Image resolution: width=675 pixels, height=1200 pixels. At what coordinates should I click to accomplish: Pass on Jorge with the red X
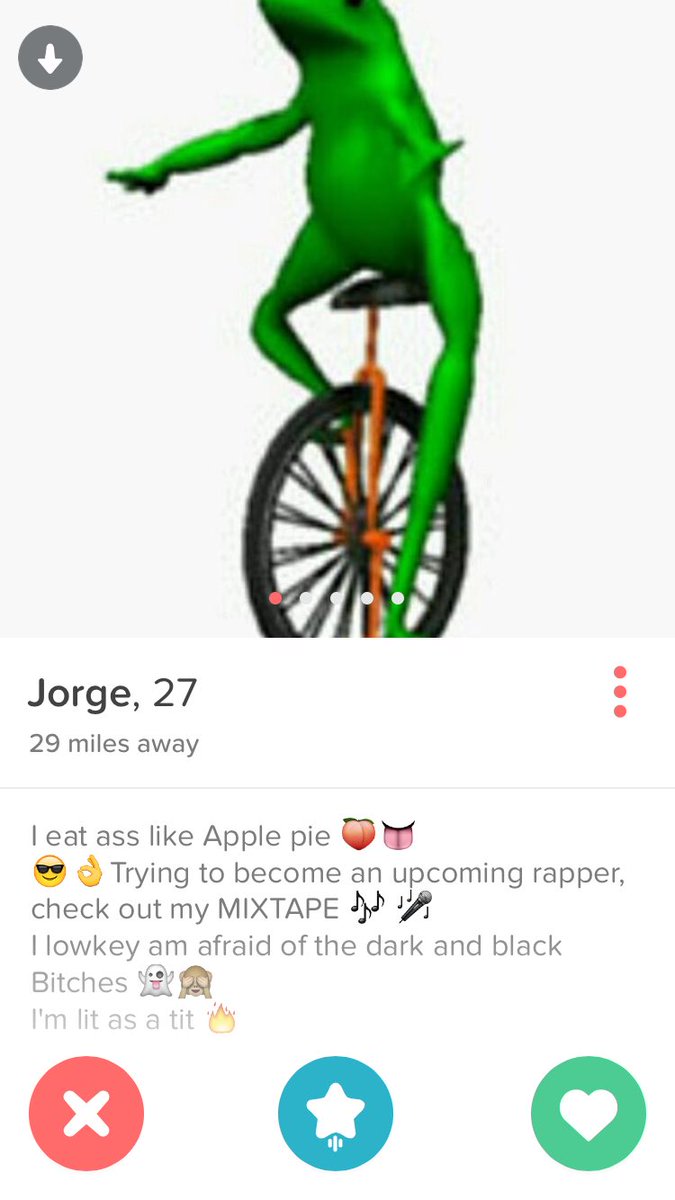(x=87, y=1113)
